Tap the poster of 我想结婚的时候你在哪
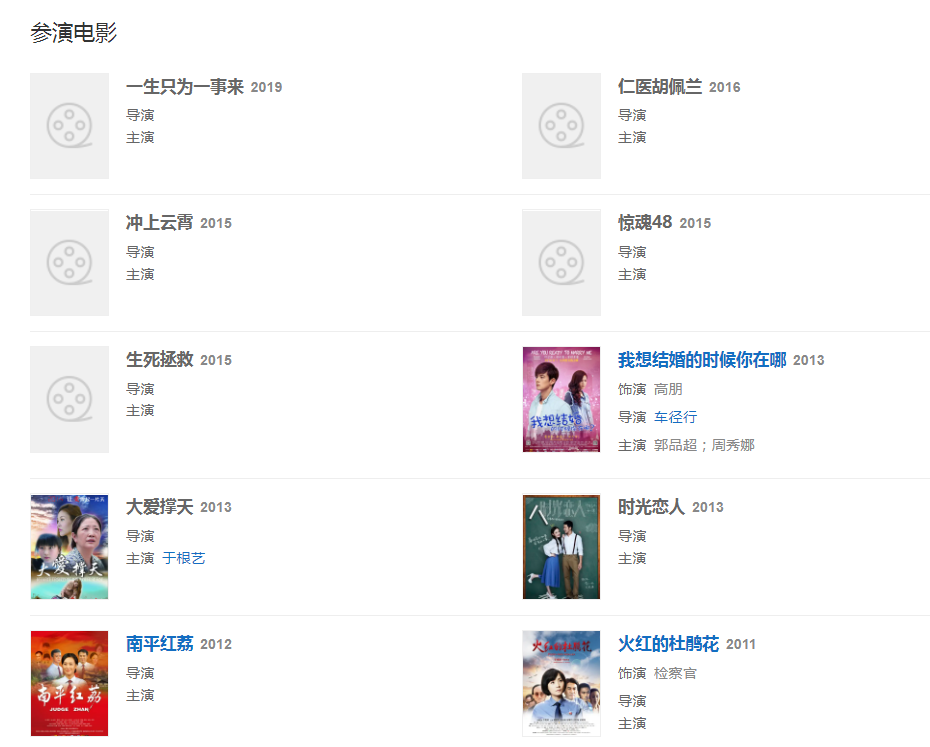This screenshot has width=930, height=747. 561,399
